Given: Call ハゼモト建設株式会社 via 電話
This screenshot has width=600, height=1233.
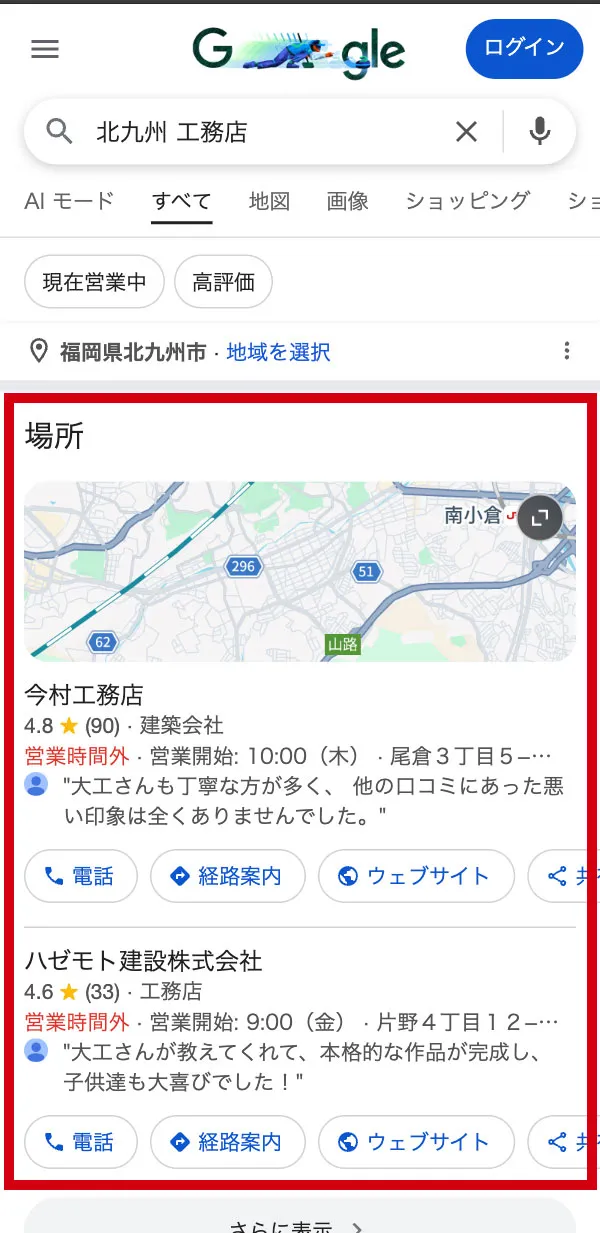Looking at the screenshot, I should [x=80, y=1142].
